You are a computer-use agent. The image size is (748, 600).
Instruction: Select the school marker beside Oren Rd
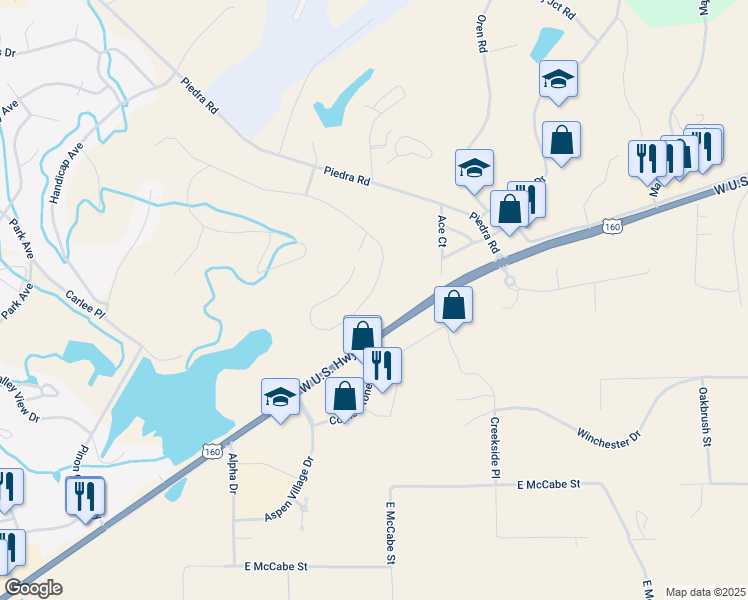tap(474, 168)
